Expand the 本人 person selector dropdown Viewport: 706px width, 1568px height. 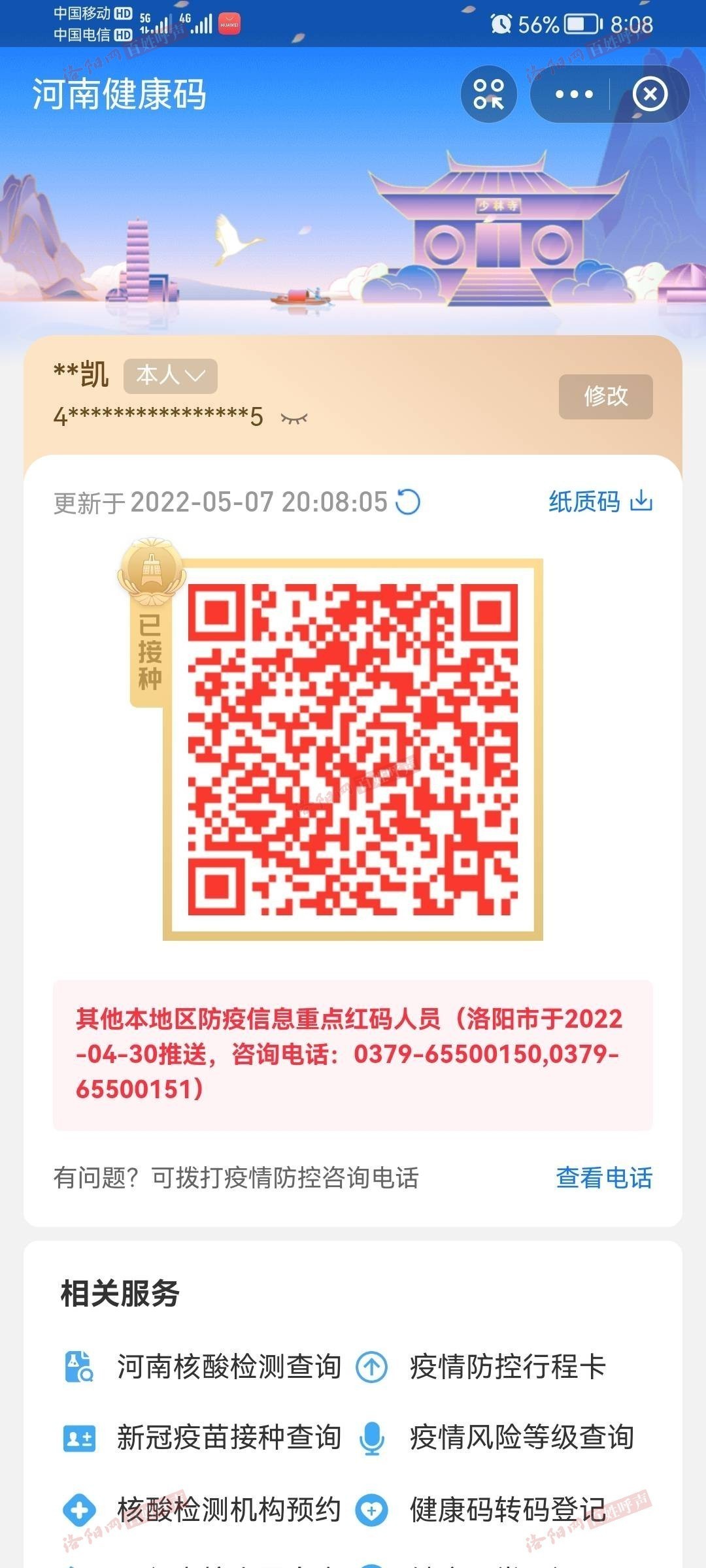171,376
